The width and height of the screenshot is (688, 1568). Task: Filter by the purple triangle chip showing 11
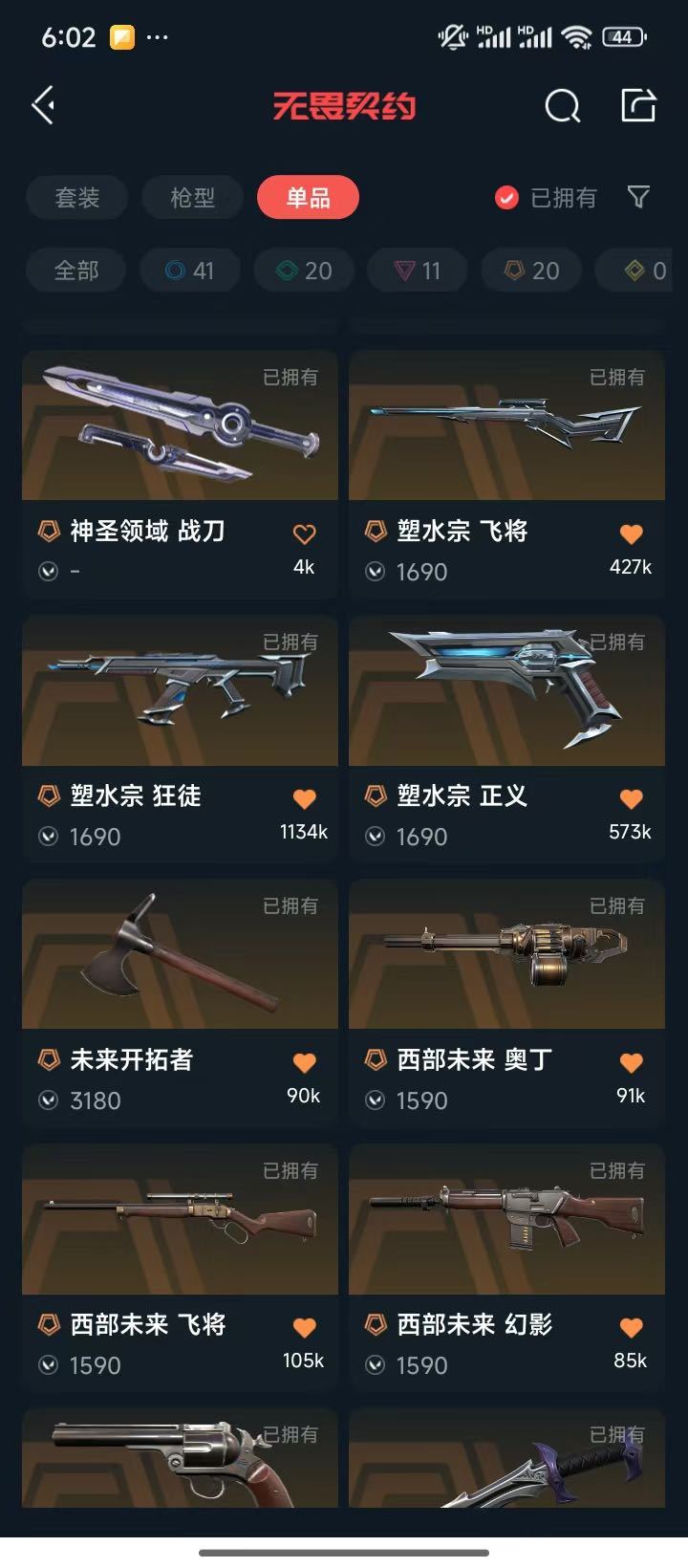tap(418, 271)
